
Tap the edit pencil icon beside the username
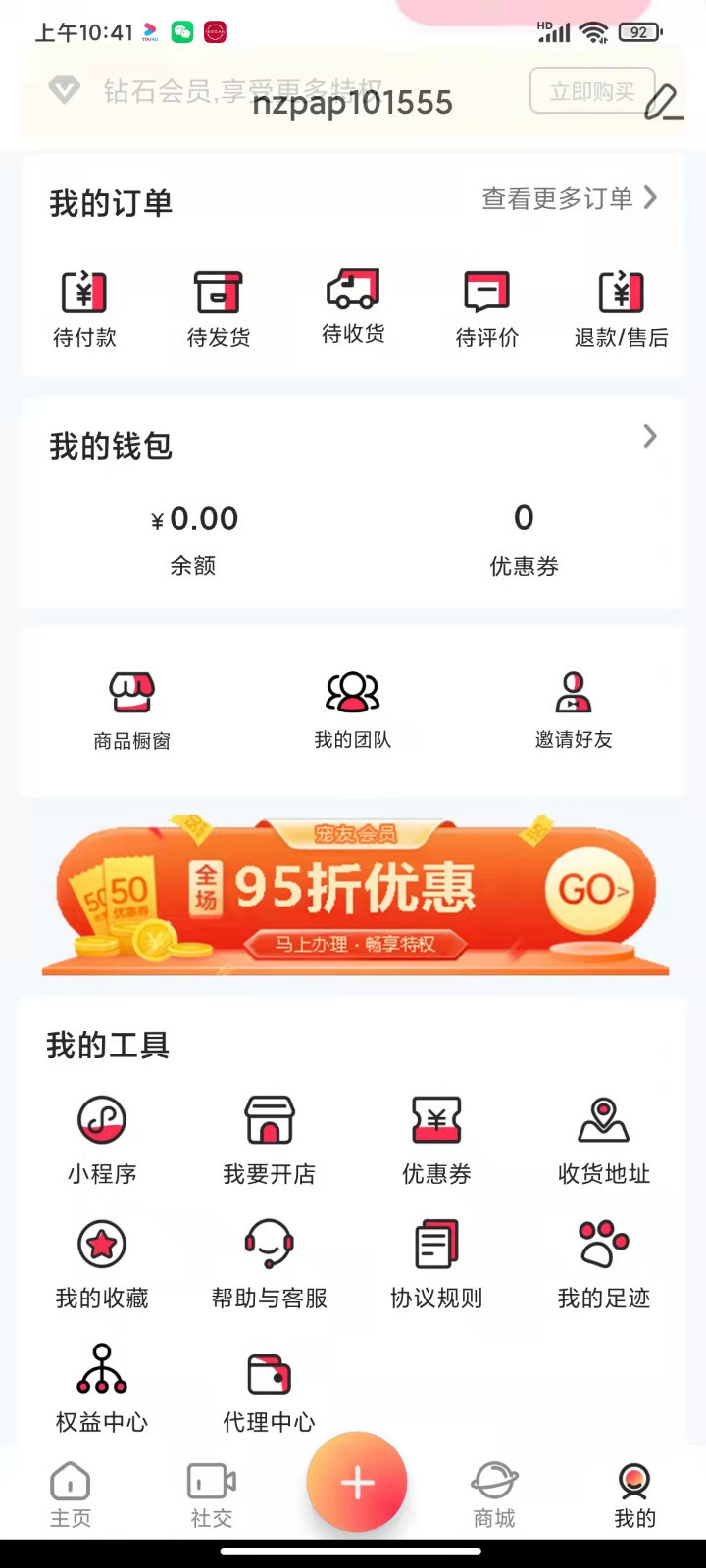[x=663, y=102]
